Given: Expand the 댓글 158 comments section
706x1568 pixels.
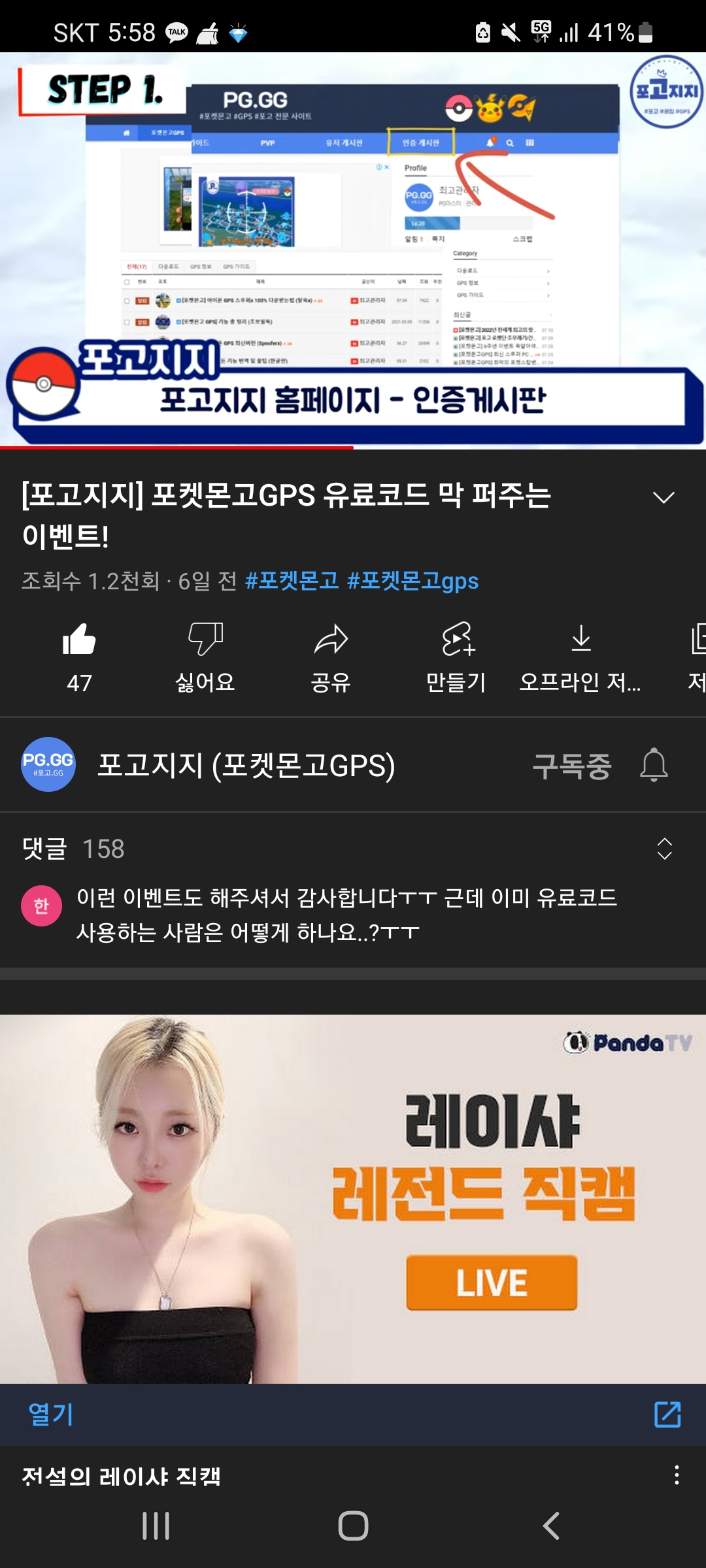Looking at the screenshot, I should 664,849.
